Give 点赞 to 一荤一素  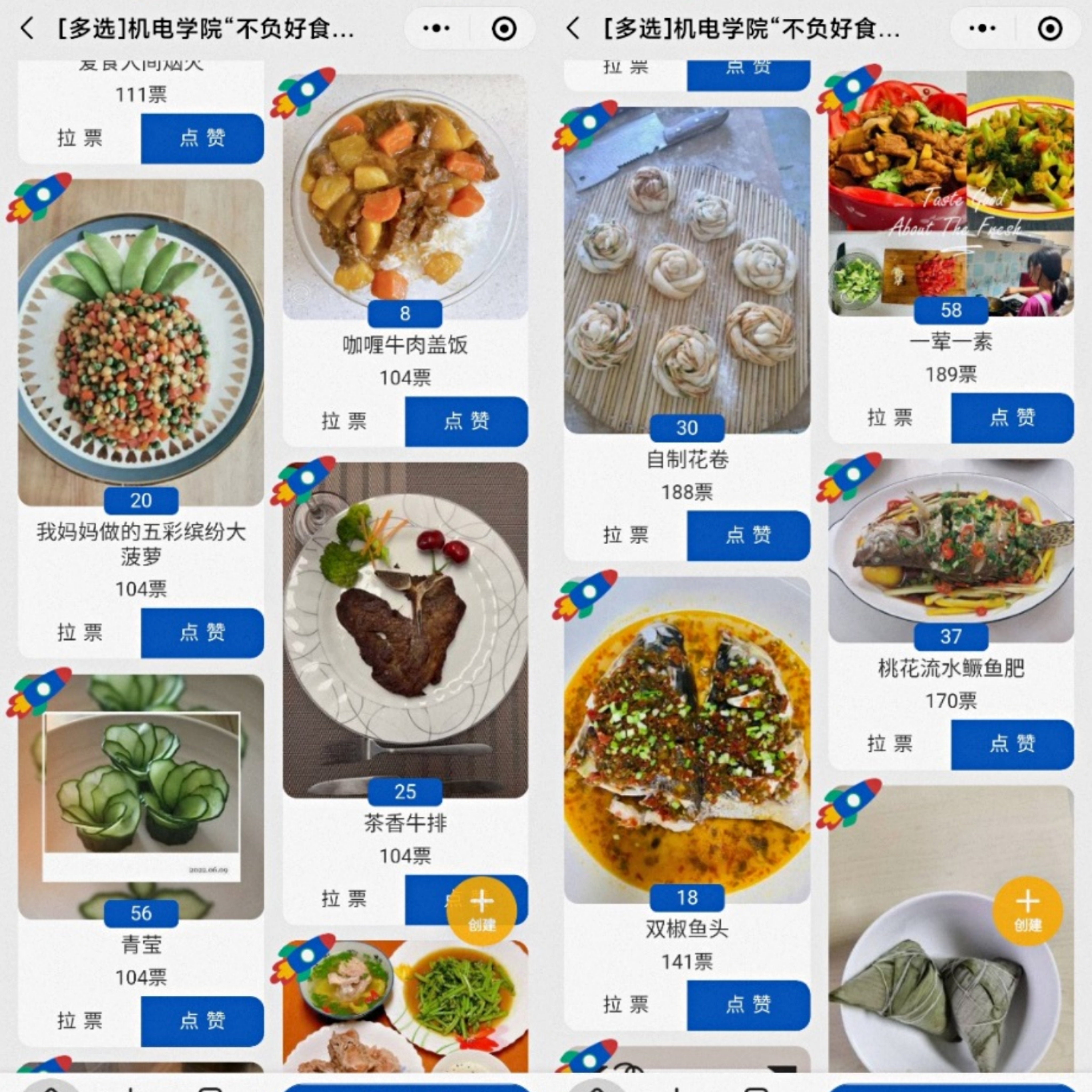click(x=1012, y=418)
